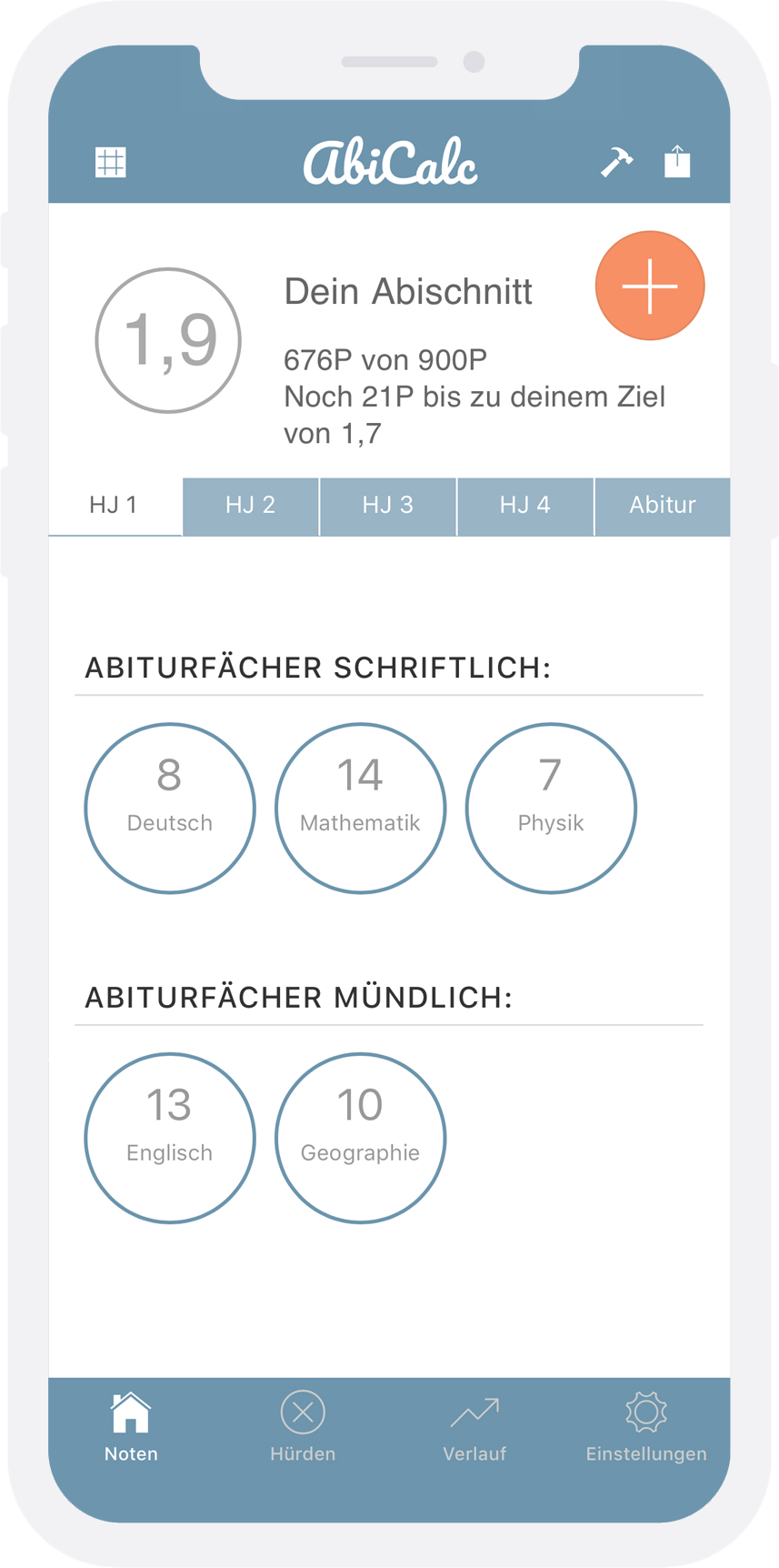This screenshot has width=779, height=1568.
Task: Switch to the HJ 4 tab
Action: pos(525,506)
